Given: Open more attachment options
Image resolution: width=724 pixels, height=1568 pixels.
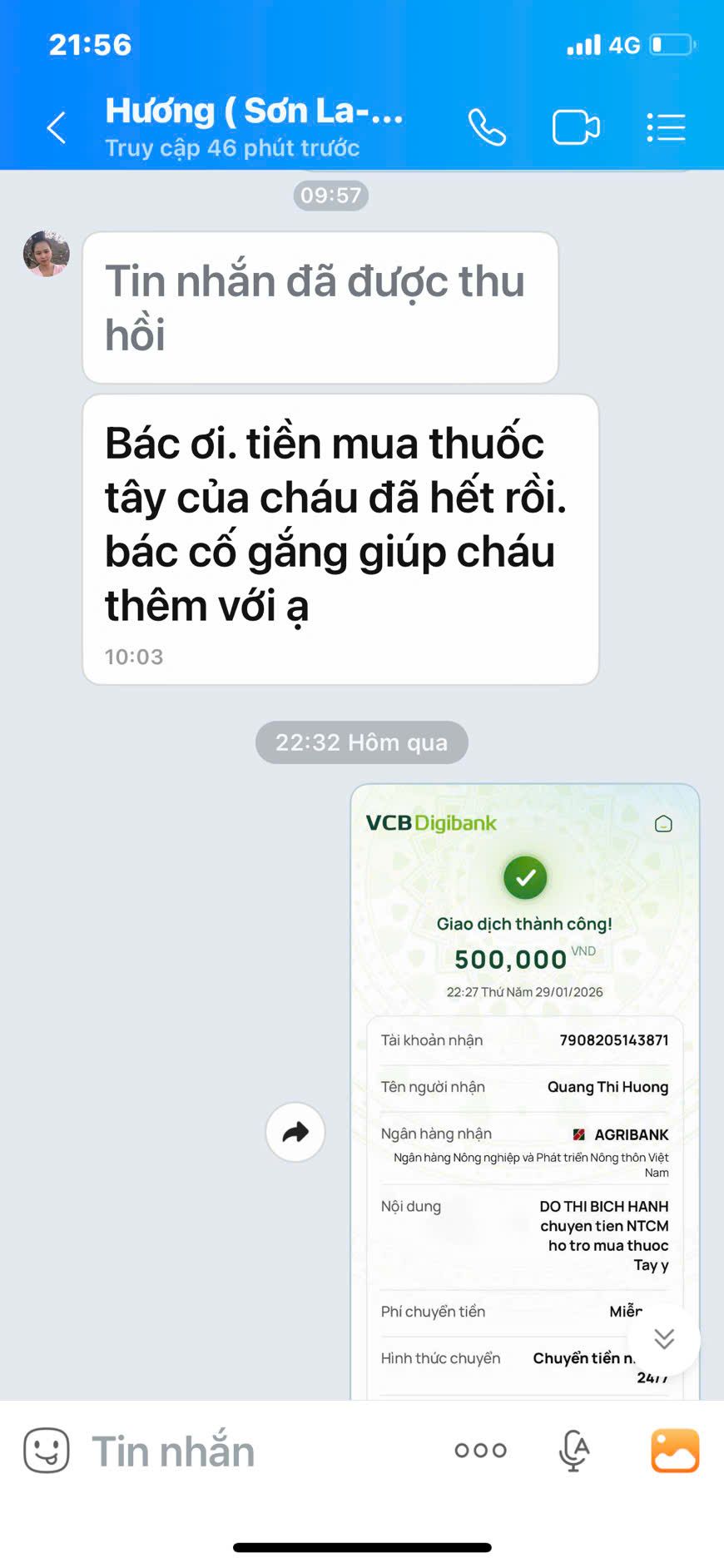Looking at the screenshot, I should tap(480, 1451).
